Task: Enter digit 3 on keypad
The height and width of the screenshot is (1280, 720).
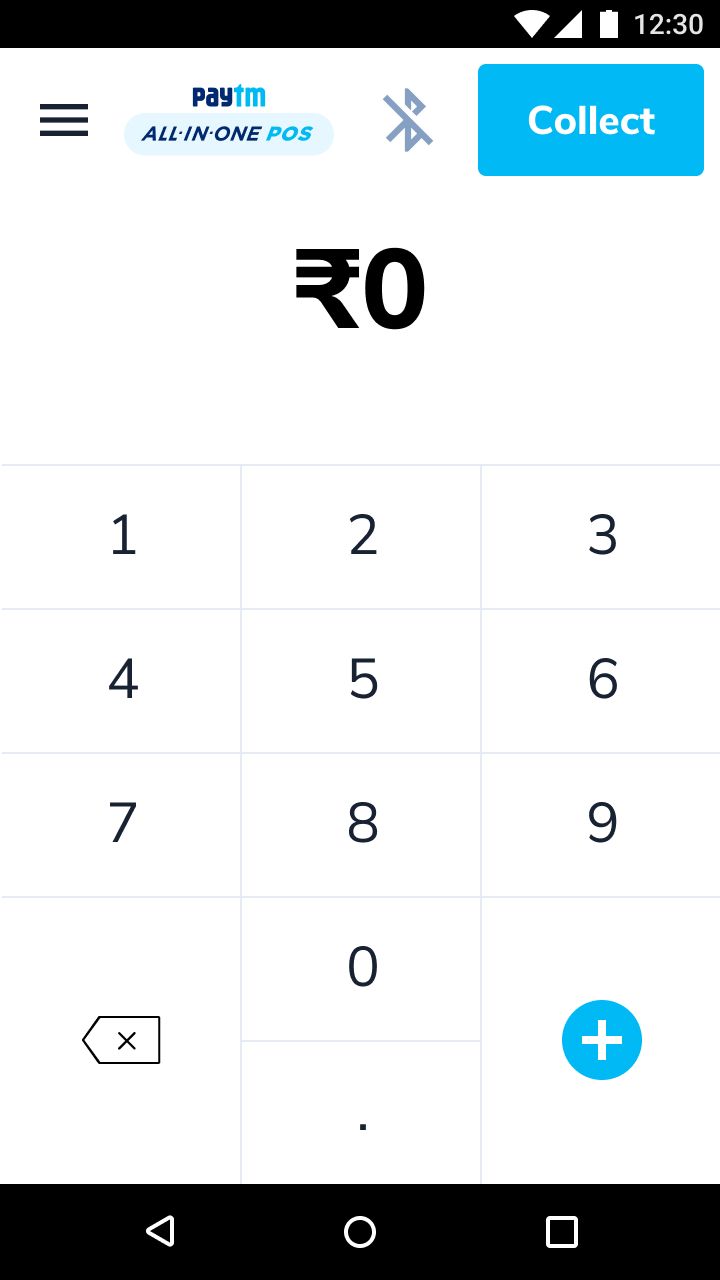Action: pyautogui.click(x=602, y=536)
